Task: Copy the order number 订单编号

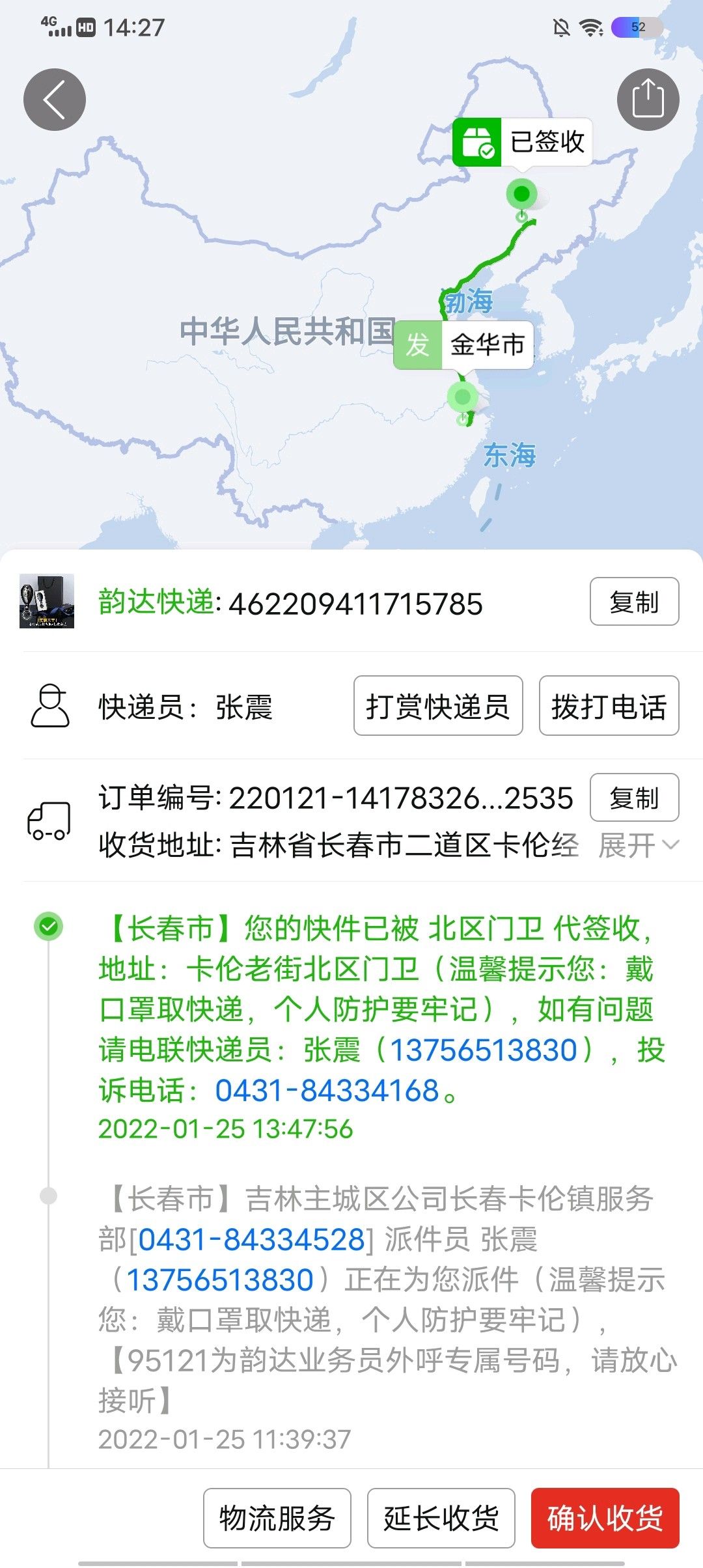Action: [x=634, y=798]
